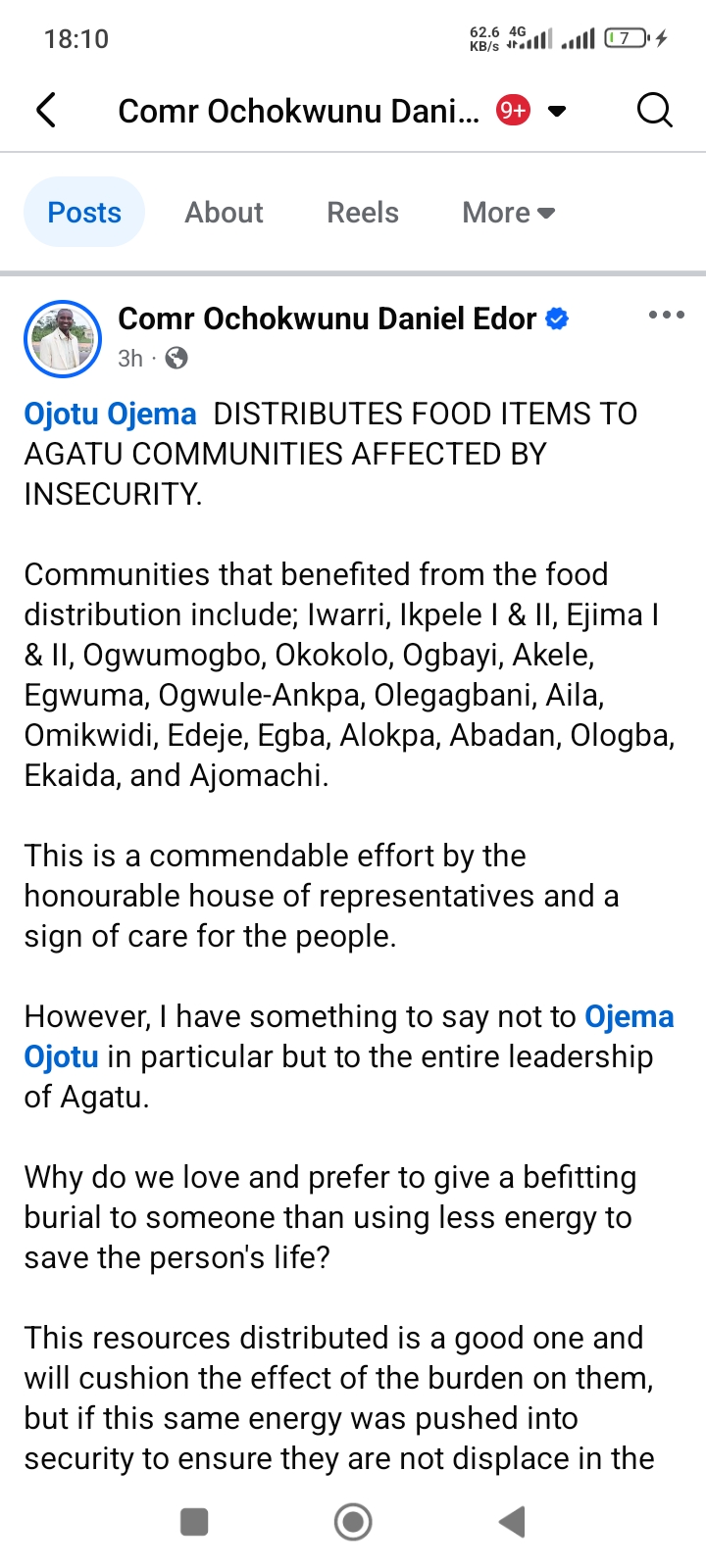Go back using the top-left arrow
706x1568 pixels.
point(46,111)
